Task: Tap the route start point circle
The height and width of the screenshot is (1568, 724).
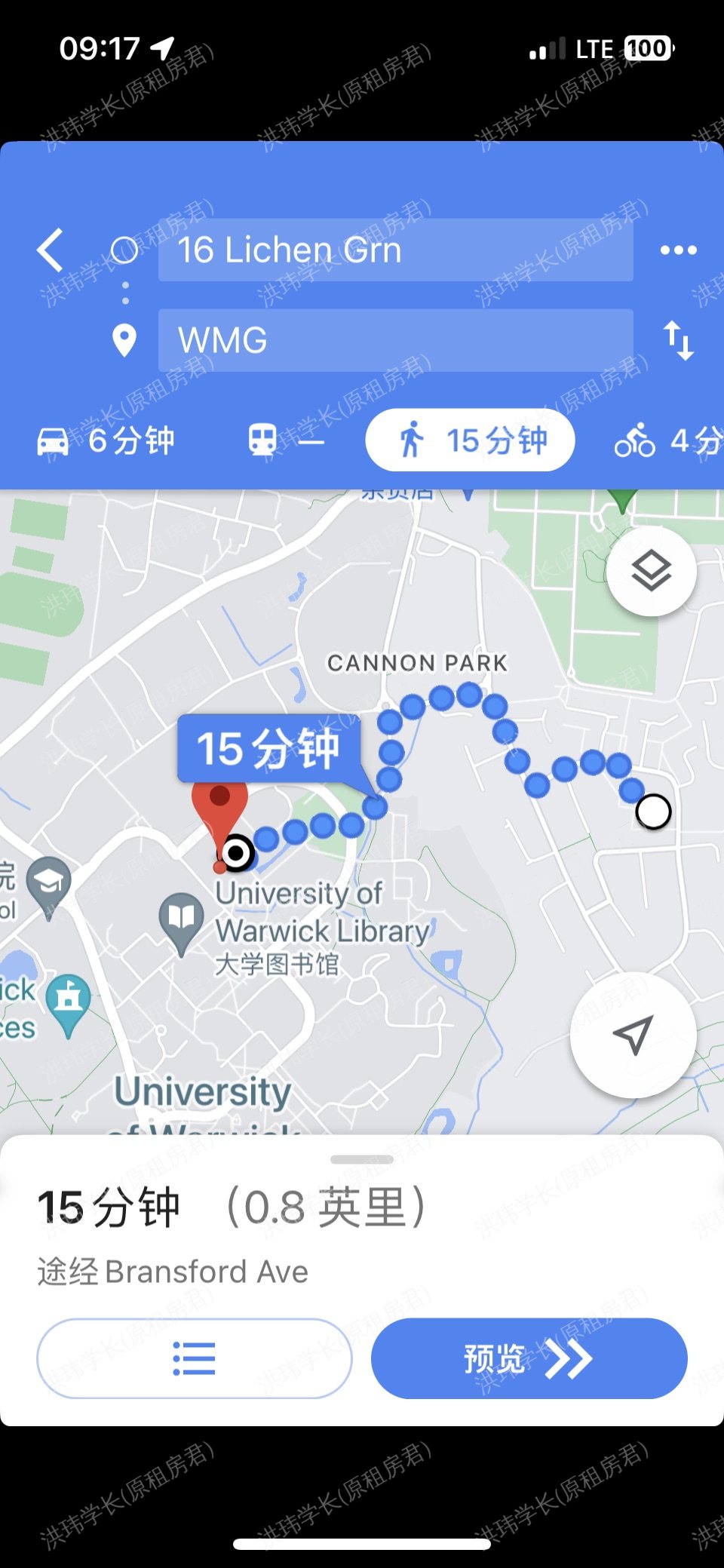Action: (x=655, y=811)
